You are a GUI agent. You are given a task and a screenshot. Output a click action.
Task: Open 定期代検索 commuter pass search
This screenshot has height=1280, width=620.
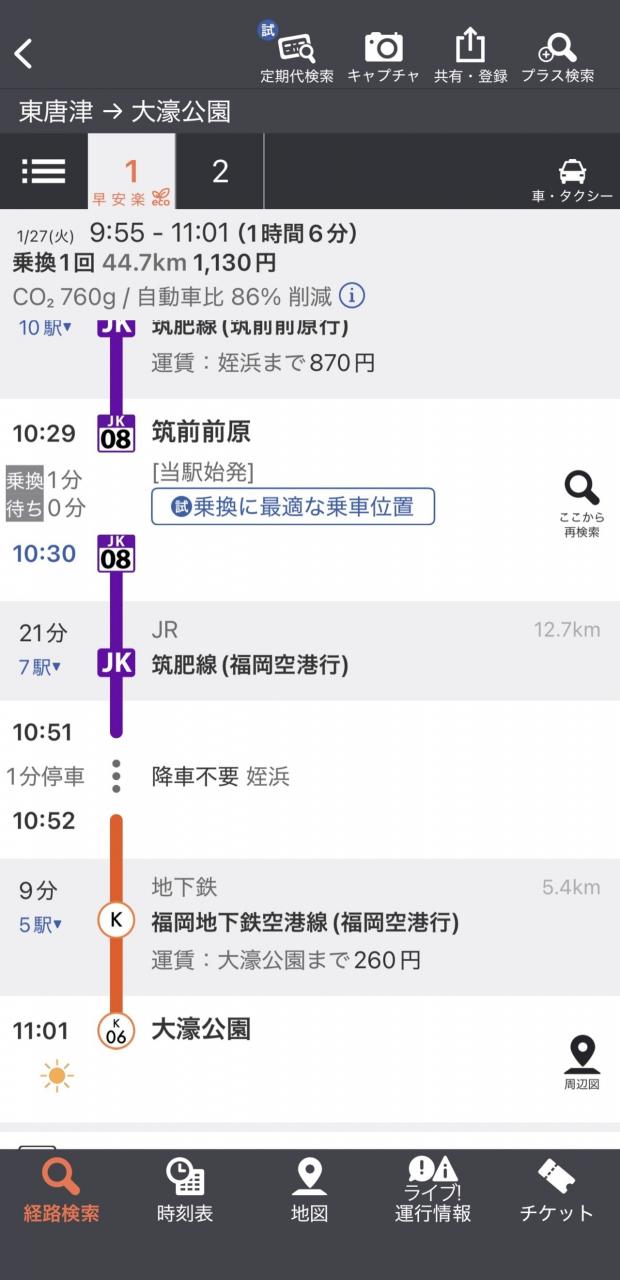(297, 56)
